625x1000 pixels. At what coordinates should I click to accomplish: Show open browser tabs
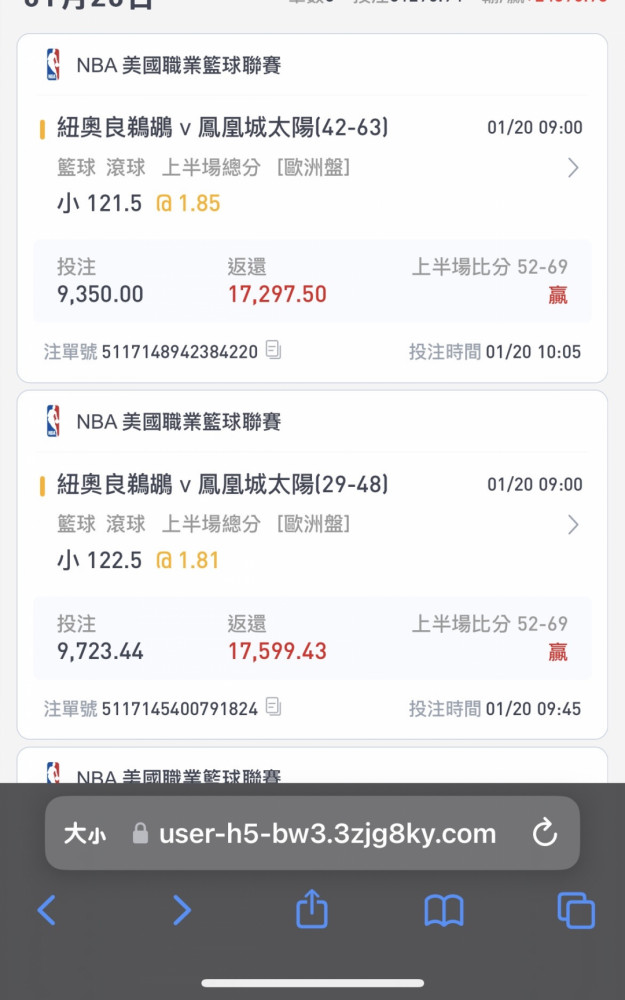tap(576, 910)
